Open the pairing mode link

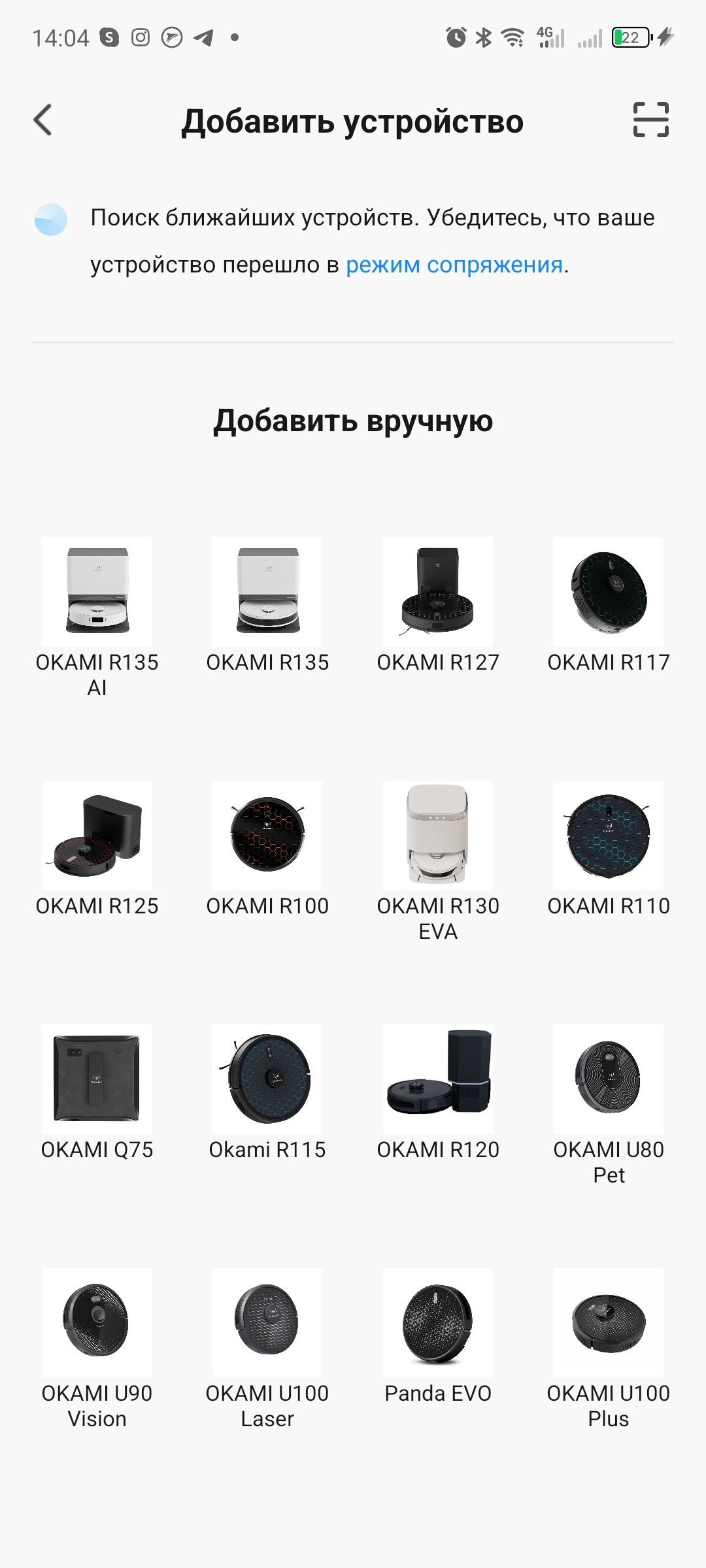point(454,265)
